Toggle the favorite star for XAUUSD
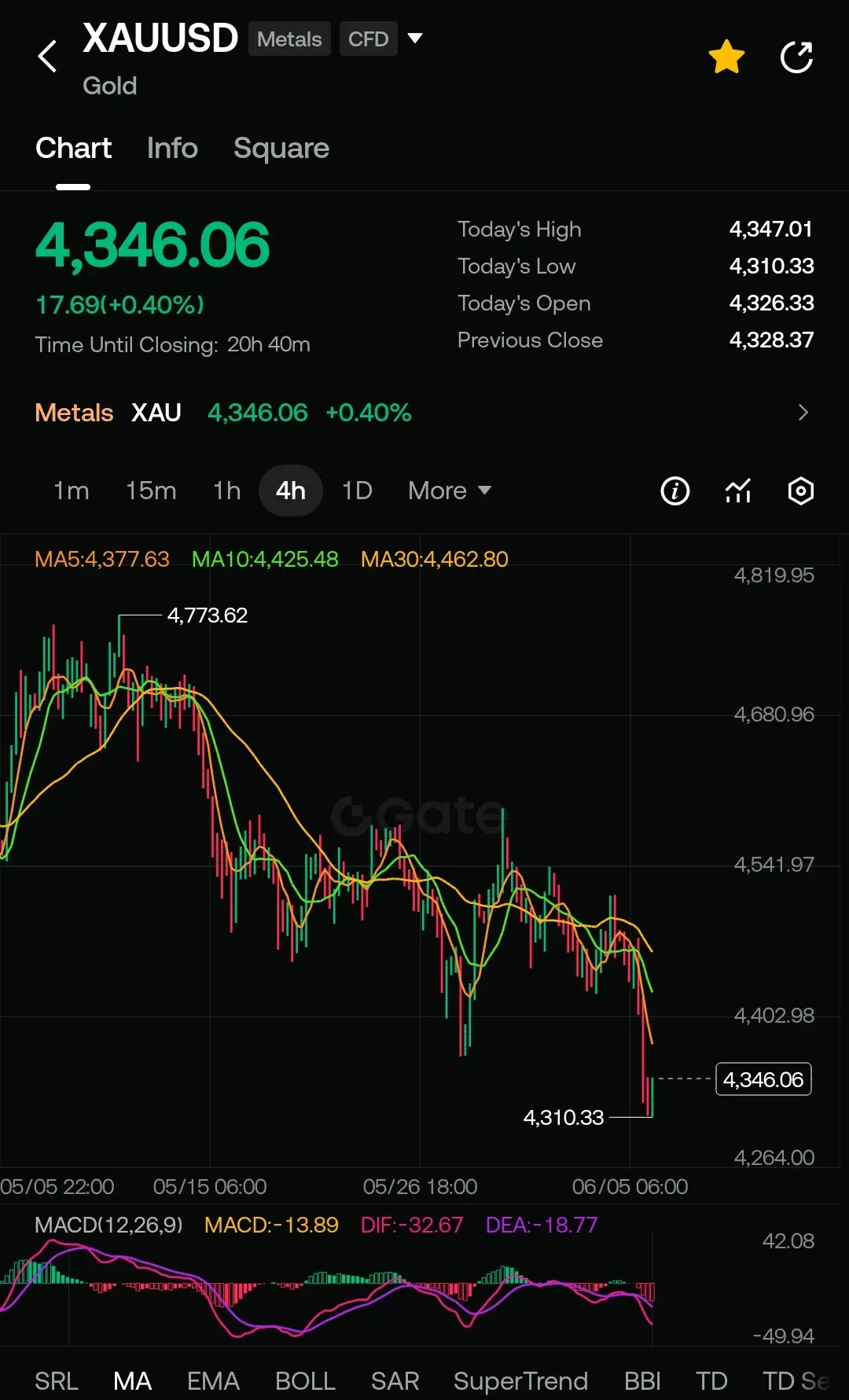This screenshot has width=849, height=1400. pos(726,57)
